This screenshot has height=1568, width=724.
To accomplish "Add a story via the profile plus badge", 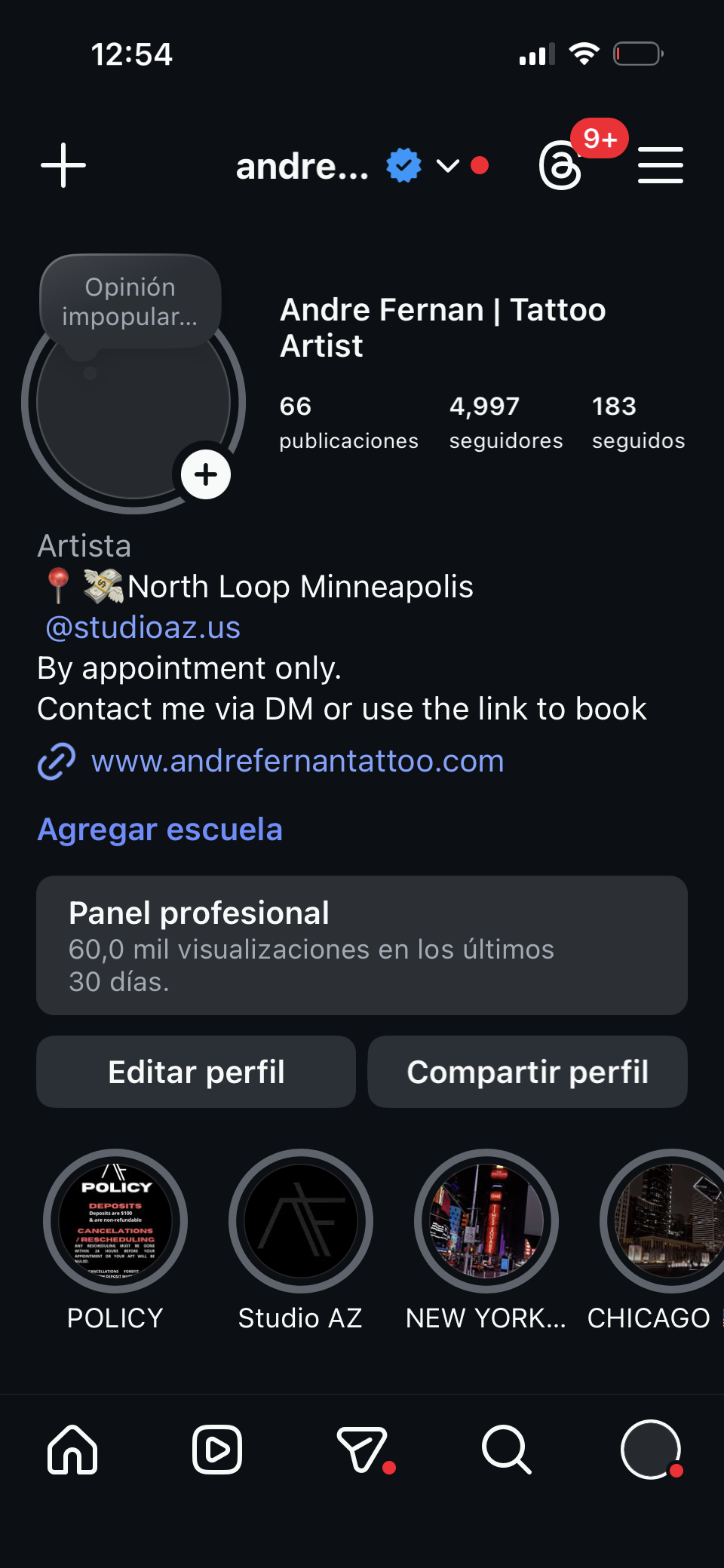I will (x=206, y=474).
